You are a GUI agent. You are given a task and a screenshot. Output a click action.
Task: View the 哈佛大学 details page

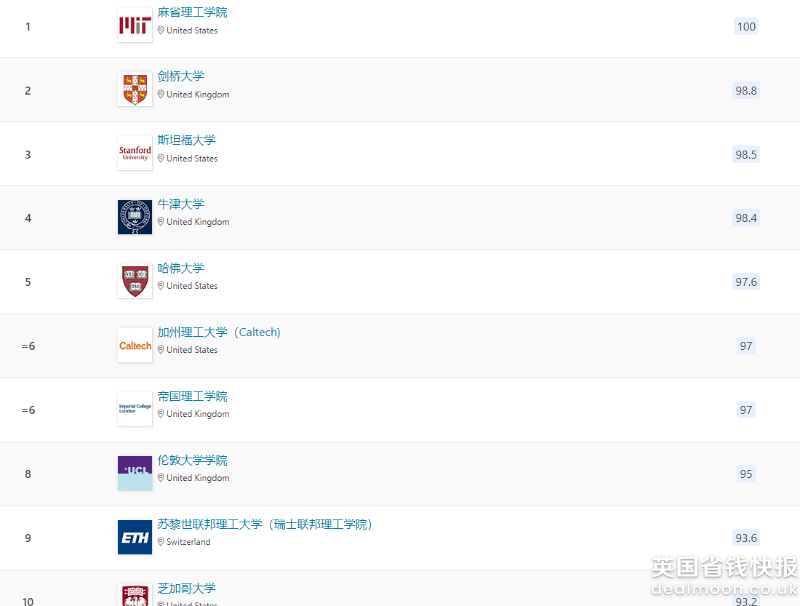tap(180, 269)
